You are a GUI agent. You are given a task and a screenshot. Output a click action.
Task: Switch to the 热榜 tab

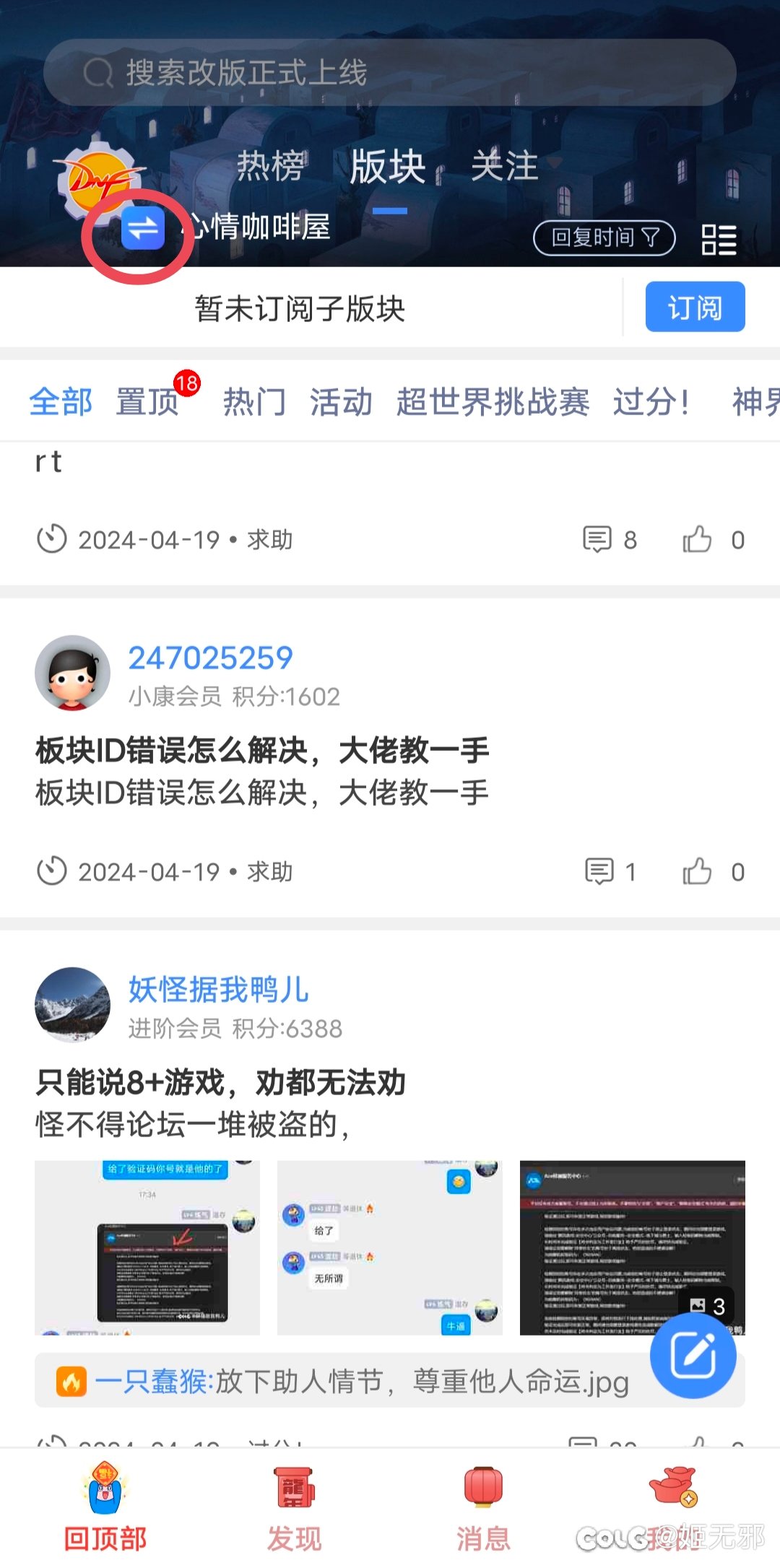271,166
